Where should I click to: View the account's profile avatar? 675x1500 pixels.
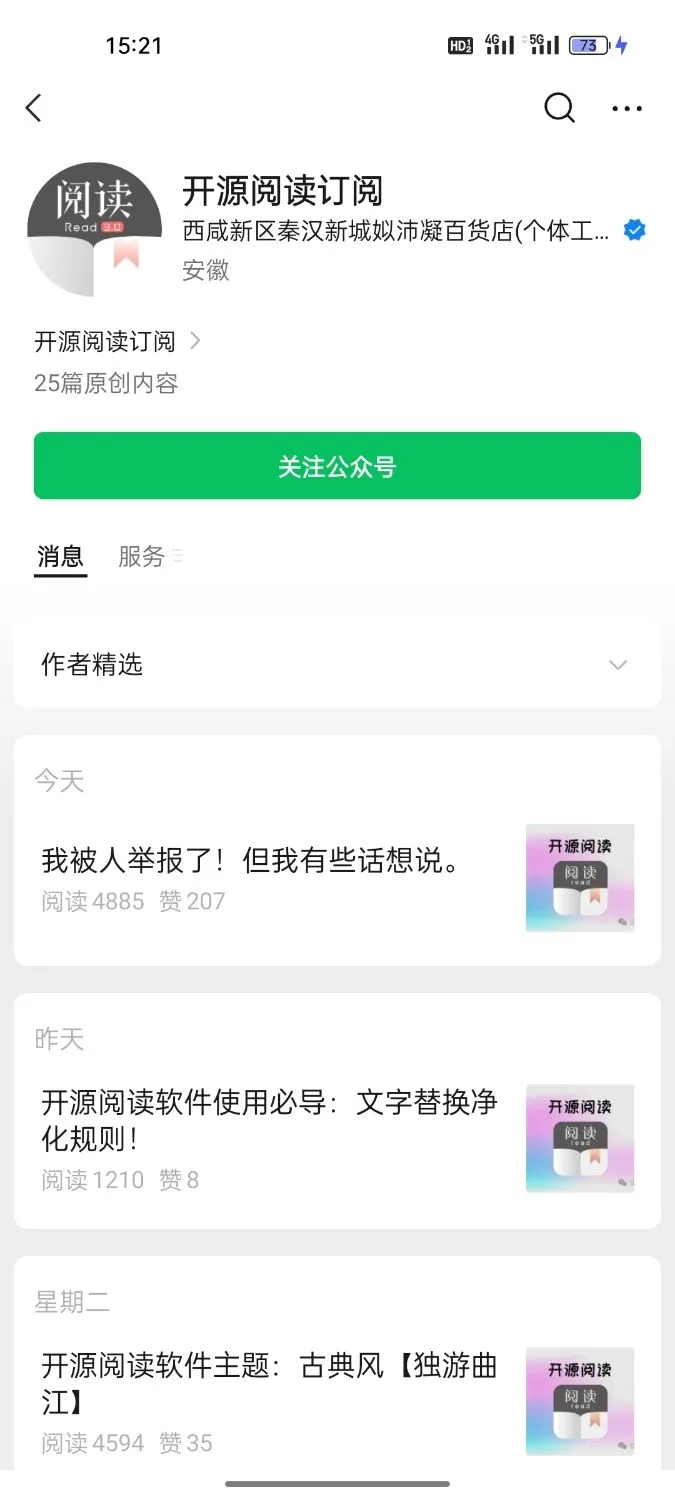95,230
